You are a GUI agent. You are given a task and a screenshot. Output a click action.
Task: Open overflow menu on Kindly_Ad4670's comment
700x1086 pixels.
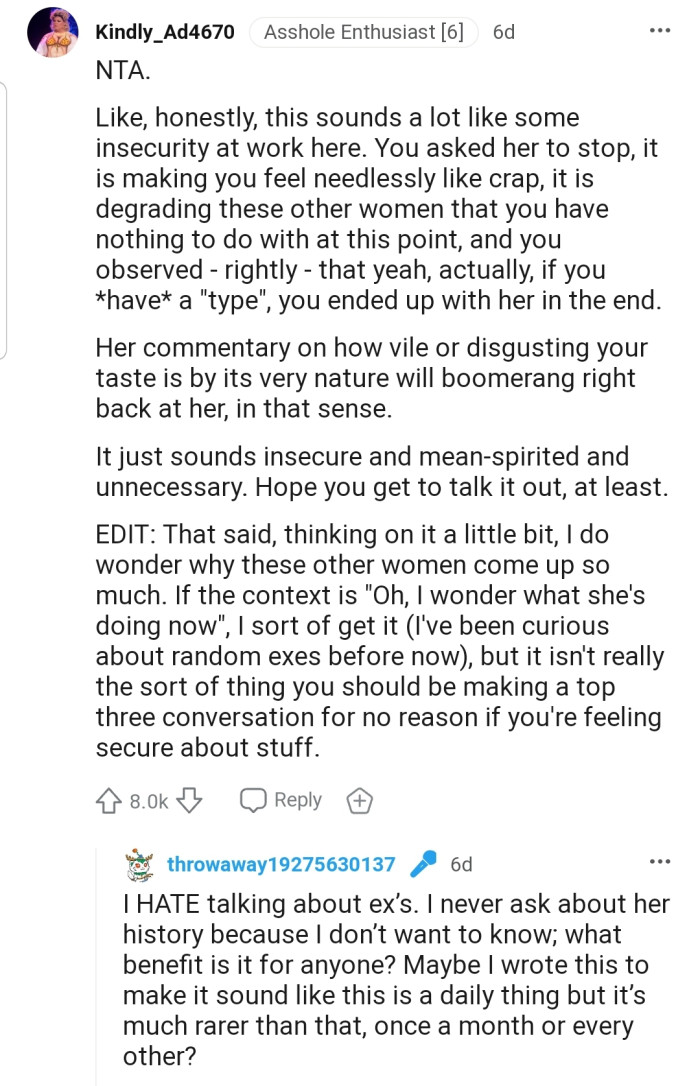659,31
